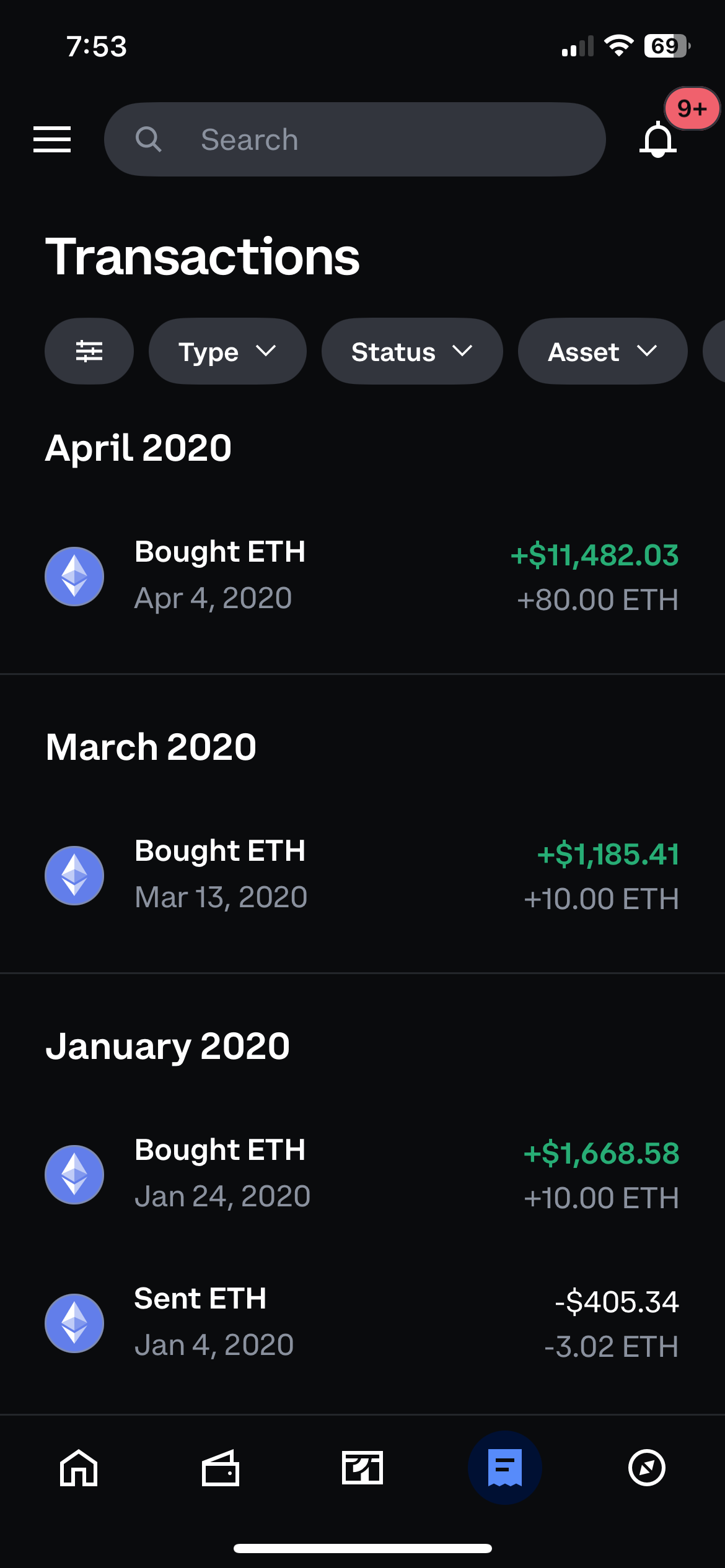Open the Mar 13, 2020 Bought ETH transaction
The width and height of the screenshot is (725, 1568).
362,875
